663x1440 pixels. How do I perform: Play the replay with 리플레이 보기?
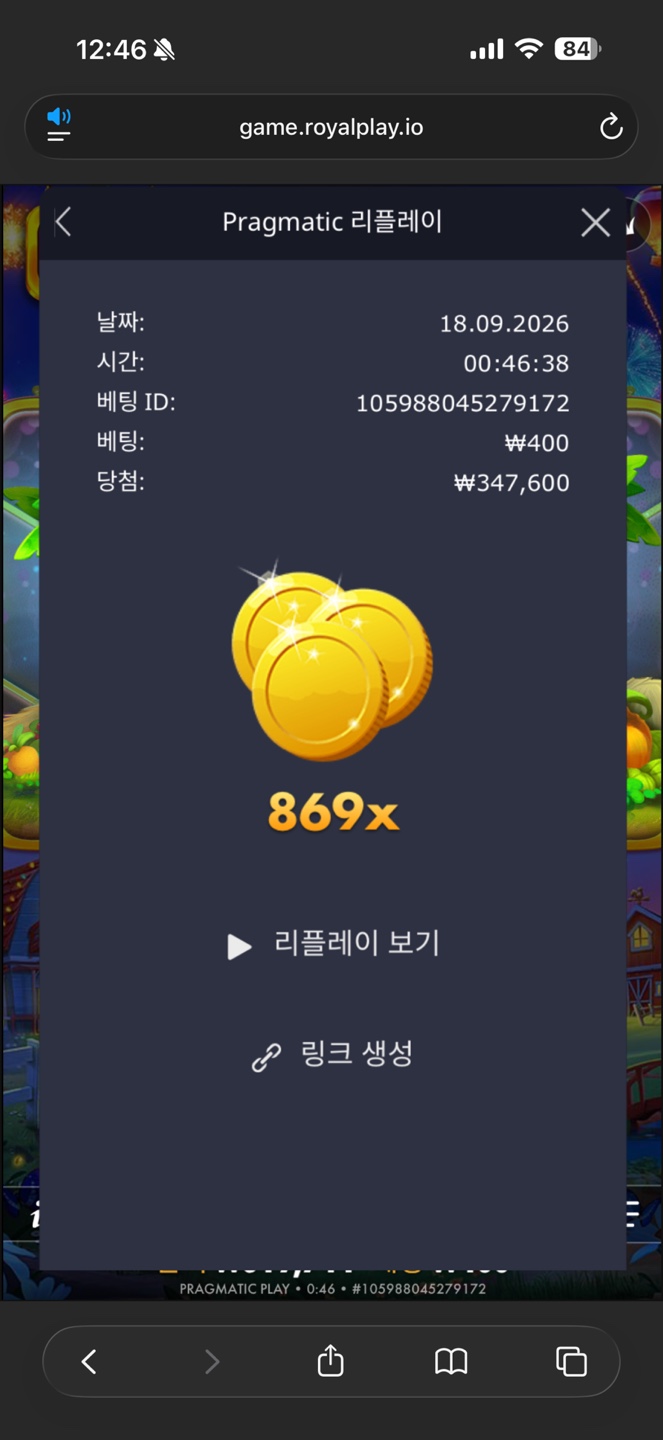[x=333, y=945]
